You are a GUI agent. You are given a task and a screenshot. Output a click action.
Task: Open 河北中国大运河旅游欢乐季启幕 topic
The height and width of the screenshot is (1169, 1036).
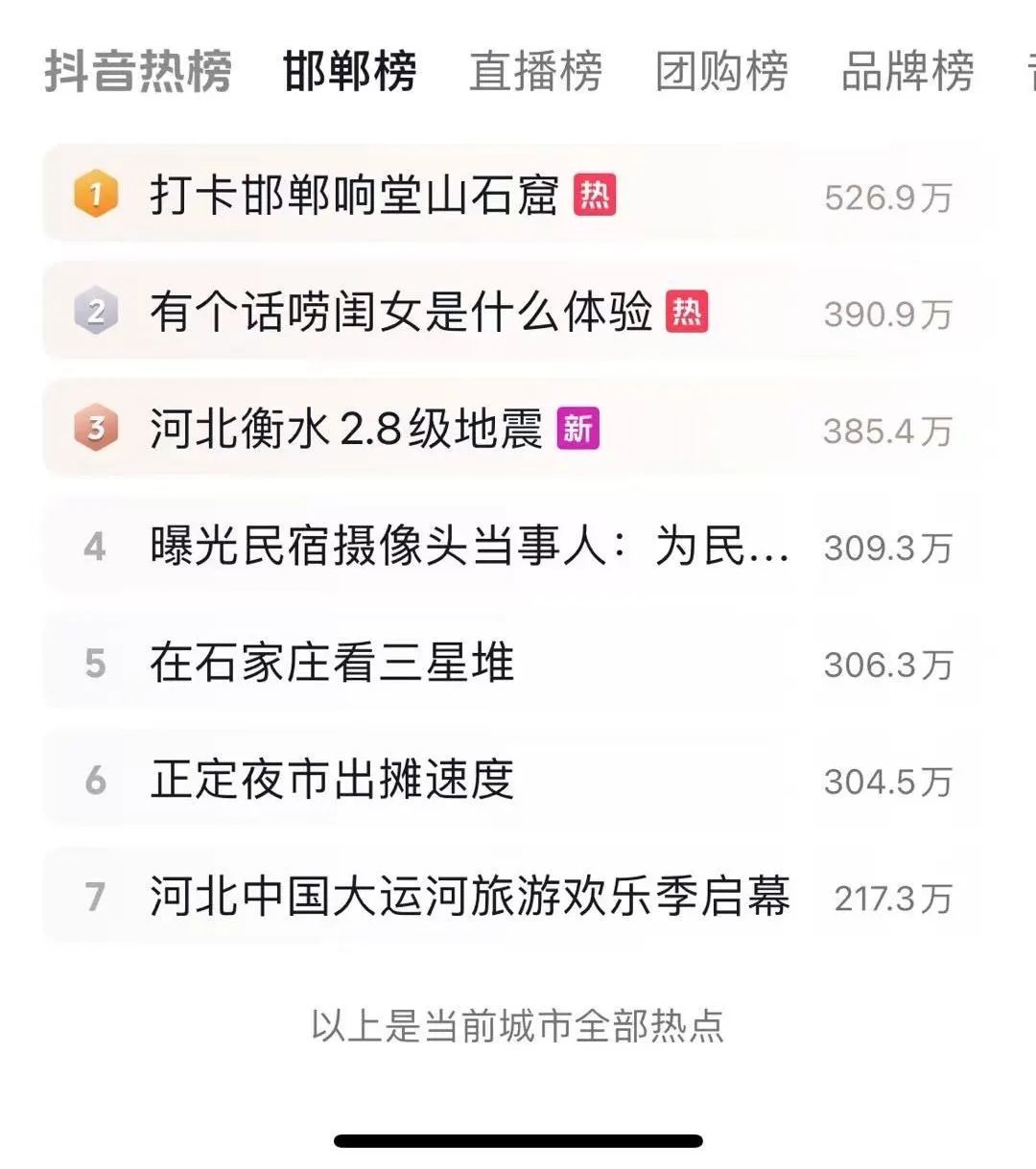[x=470, y=897]
